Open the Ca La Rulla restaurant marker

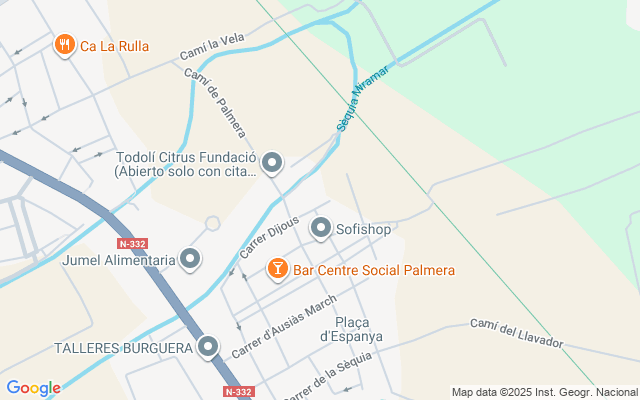[65, 44]
